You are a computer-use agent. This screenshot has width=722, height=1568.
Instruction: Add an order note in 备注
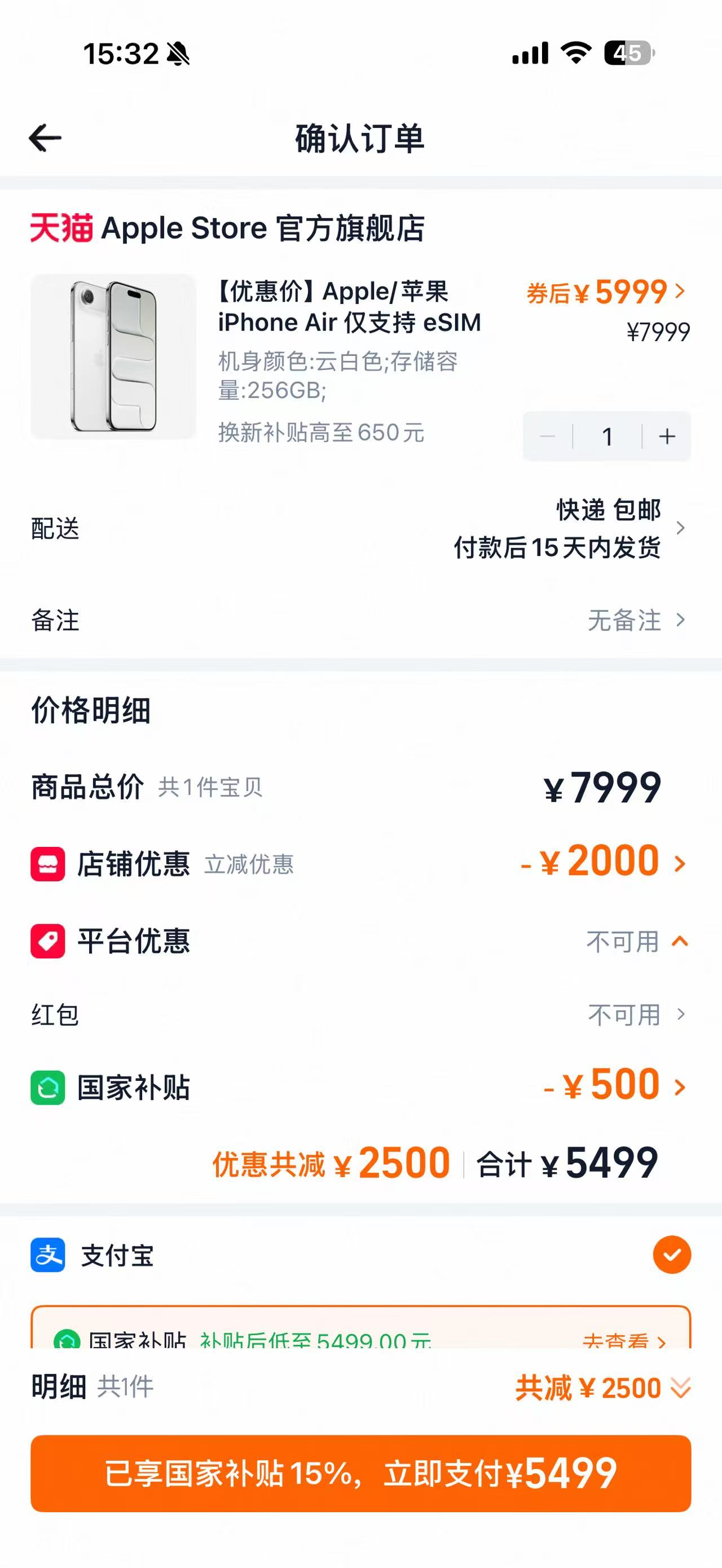coord(360,620)
